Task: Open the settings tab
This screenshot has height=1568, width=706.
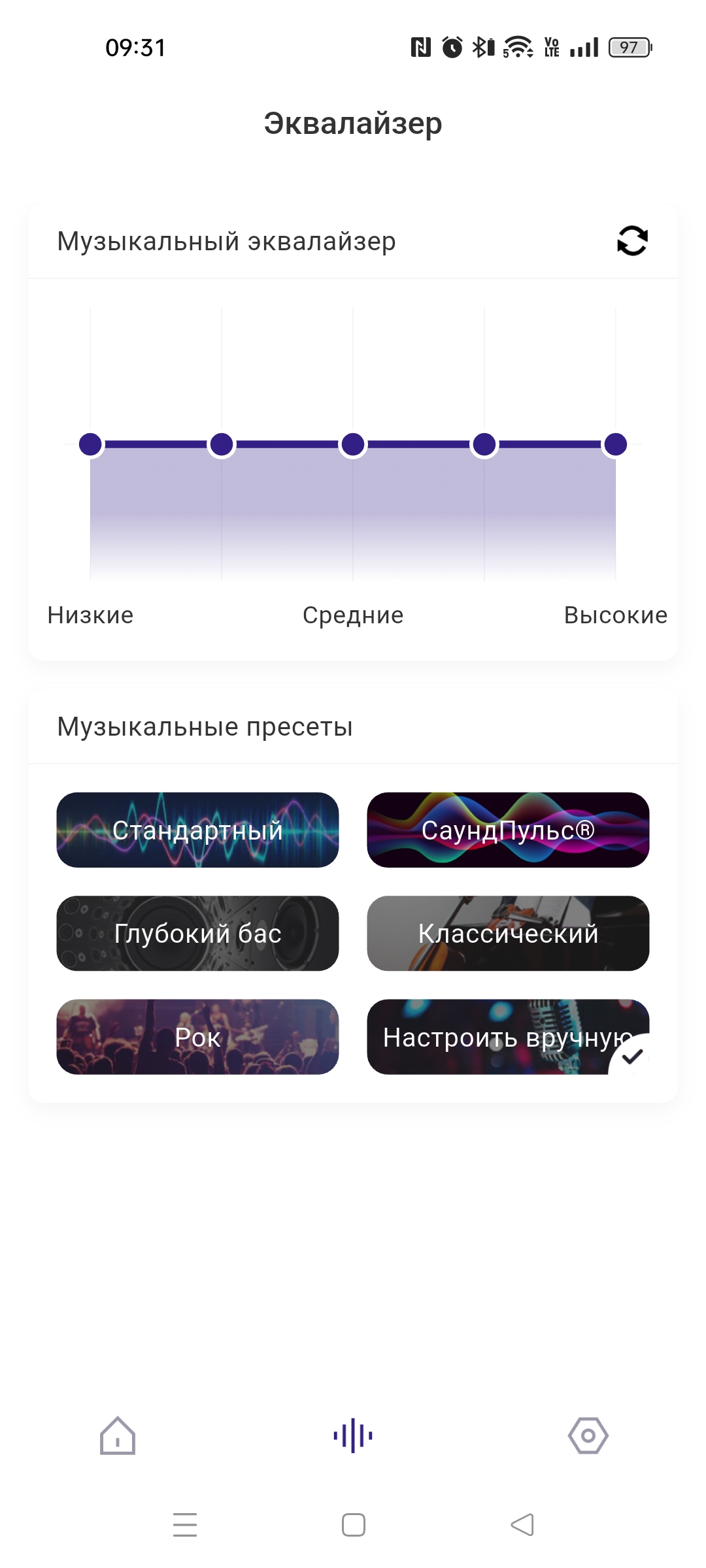Action: [x=588, y=1435]
